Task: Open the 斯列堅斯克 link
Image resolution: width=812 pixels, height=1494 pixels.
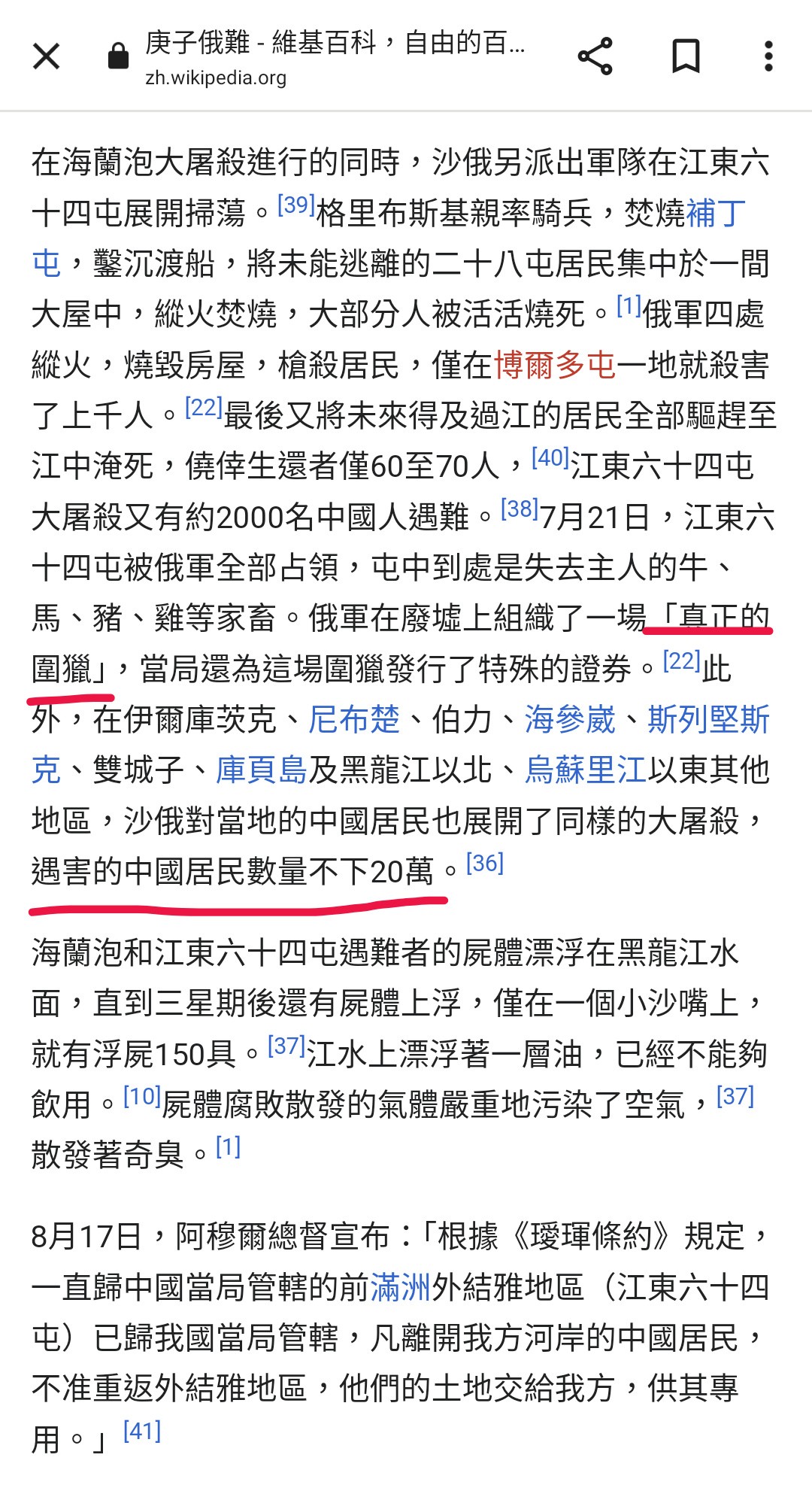Action: pos(708,720)
